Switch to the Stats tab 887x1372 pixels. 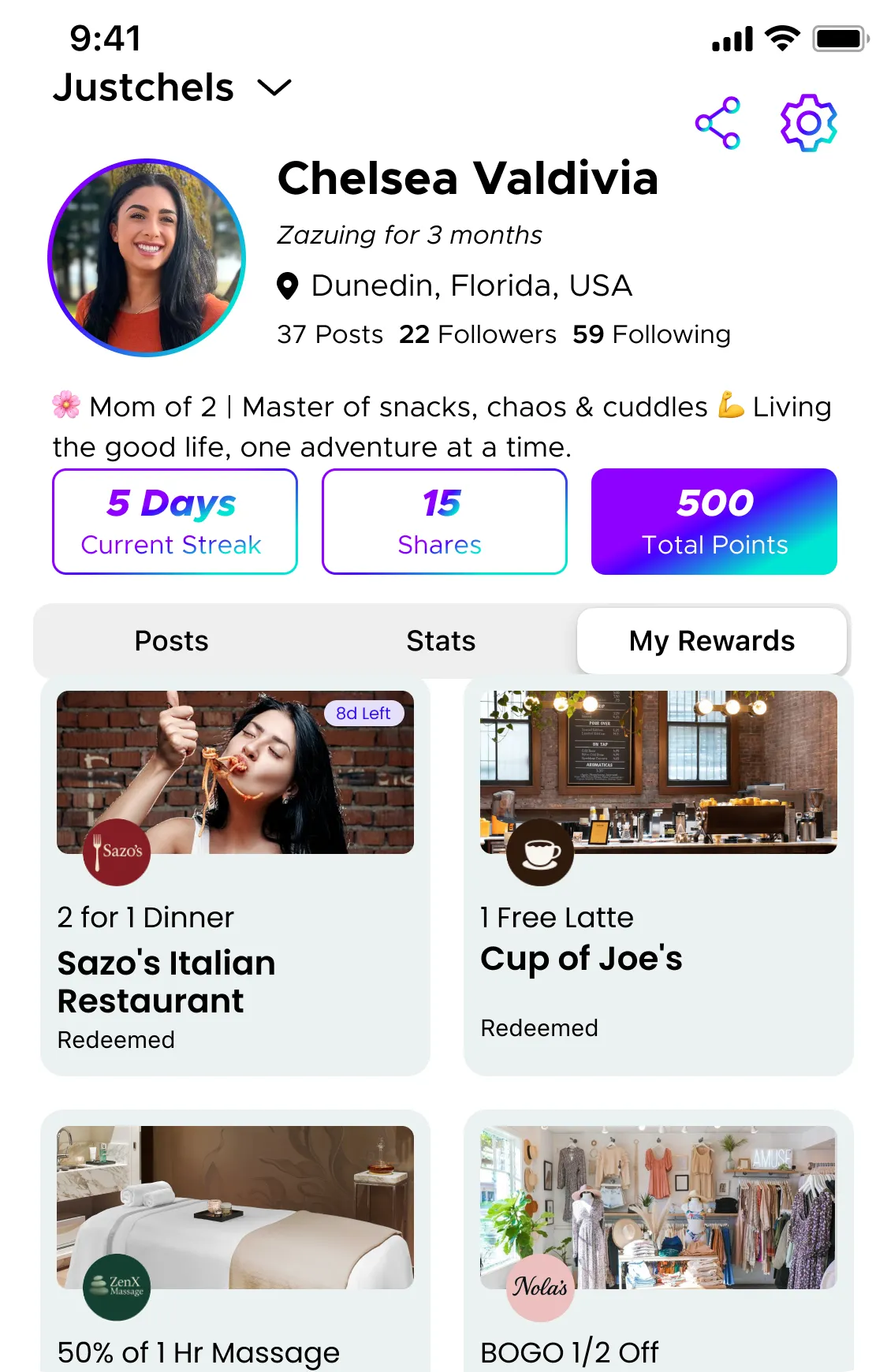441,641
